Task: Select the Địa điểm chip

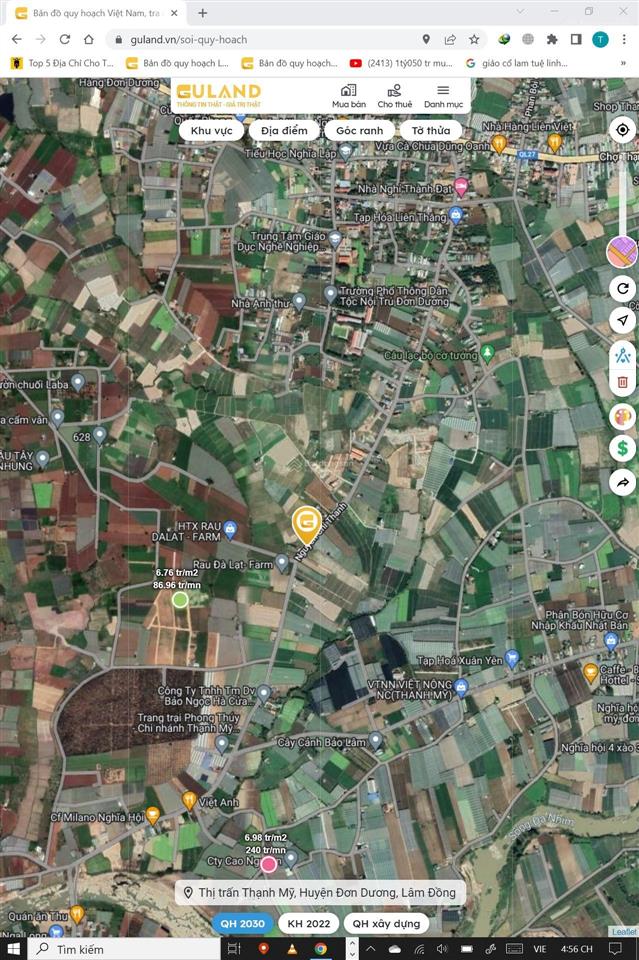Action: click(x=284, y=131)
